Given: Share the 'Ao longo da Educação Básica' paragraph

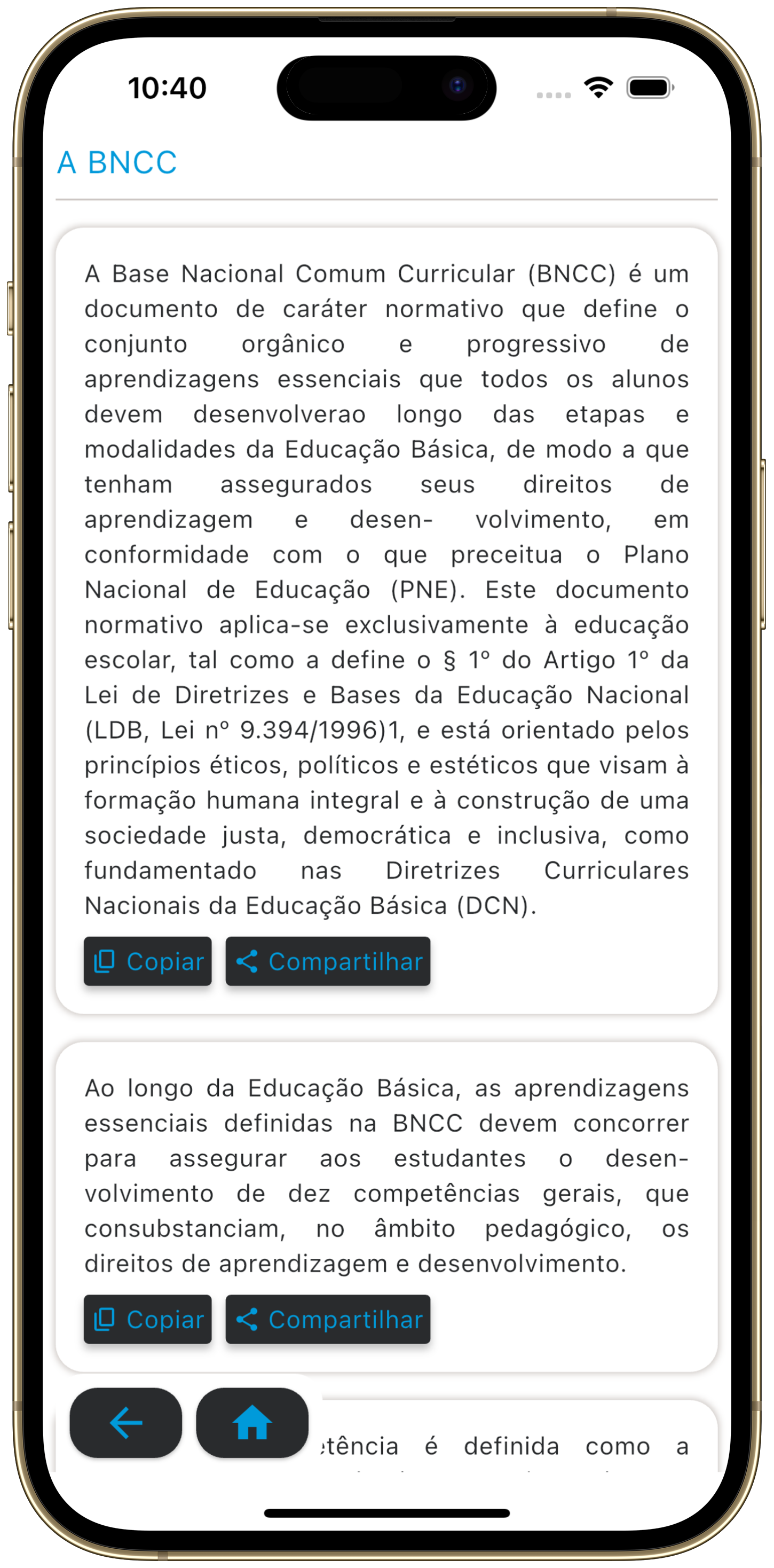Looking at the screenshot, I should (327, 1319).
